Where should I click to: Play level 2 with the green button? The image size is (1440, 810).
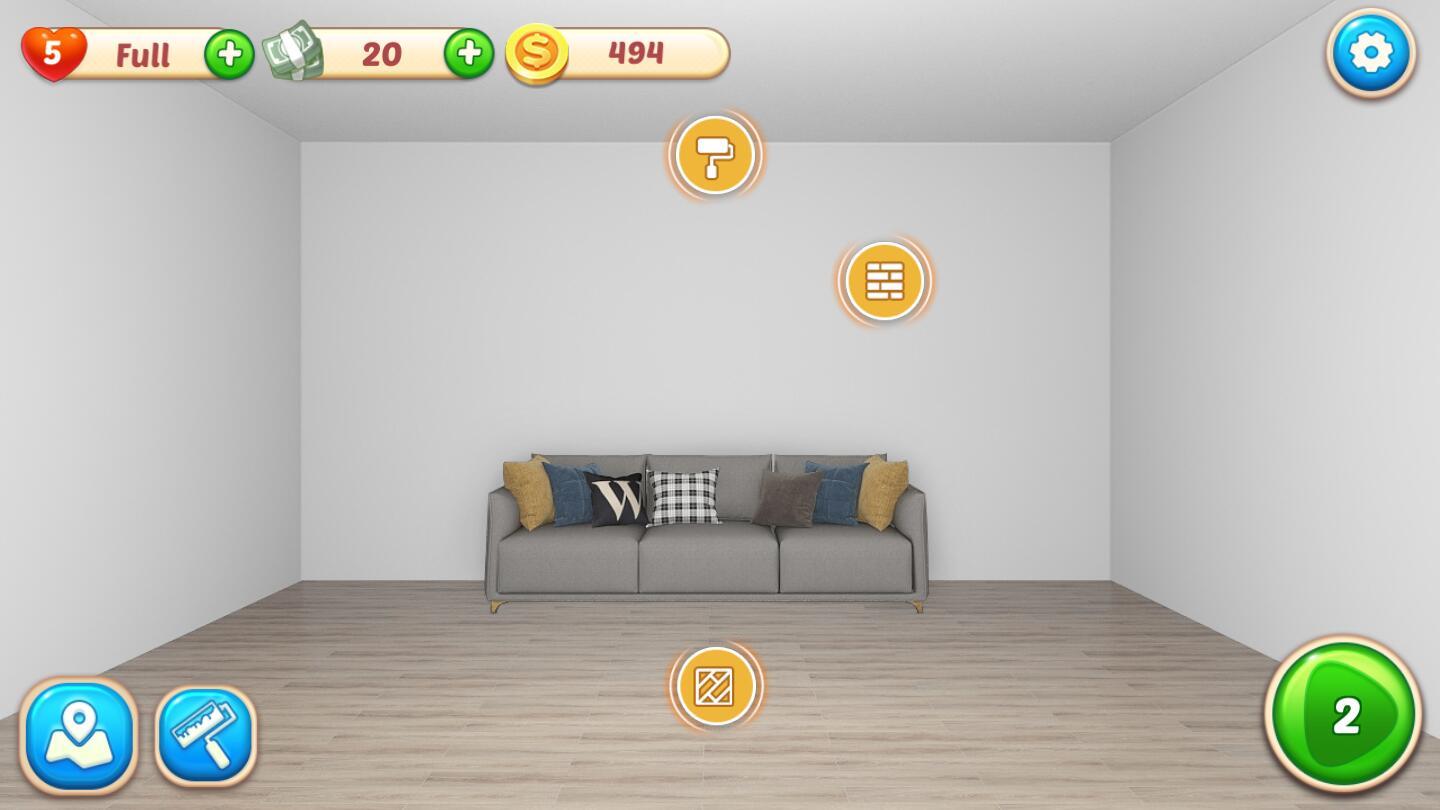pos(1343,715)
